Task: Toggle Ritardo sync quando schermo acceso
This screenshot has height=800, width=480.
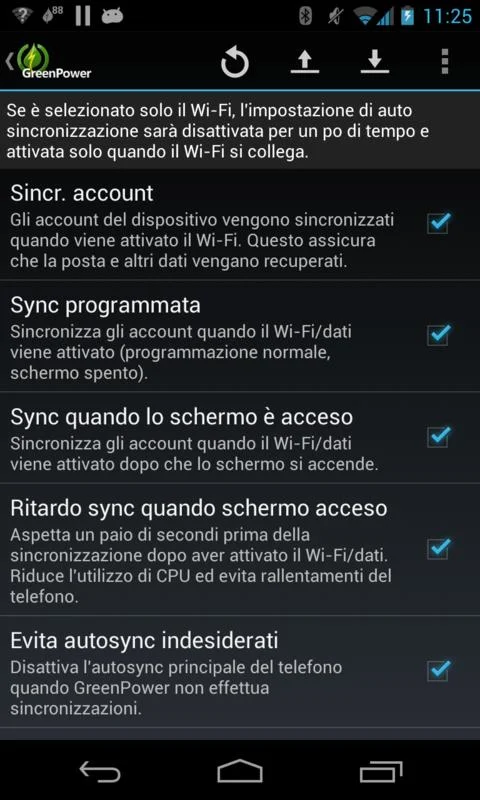Action: point(438,548)
